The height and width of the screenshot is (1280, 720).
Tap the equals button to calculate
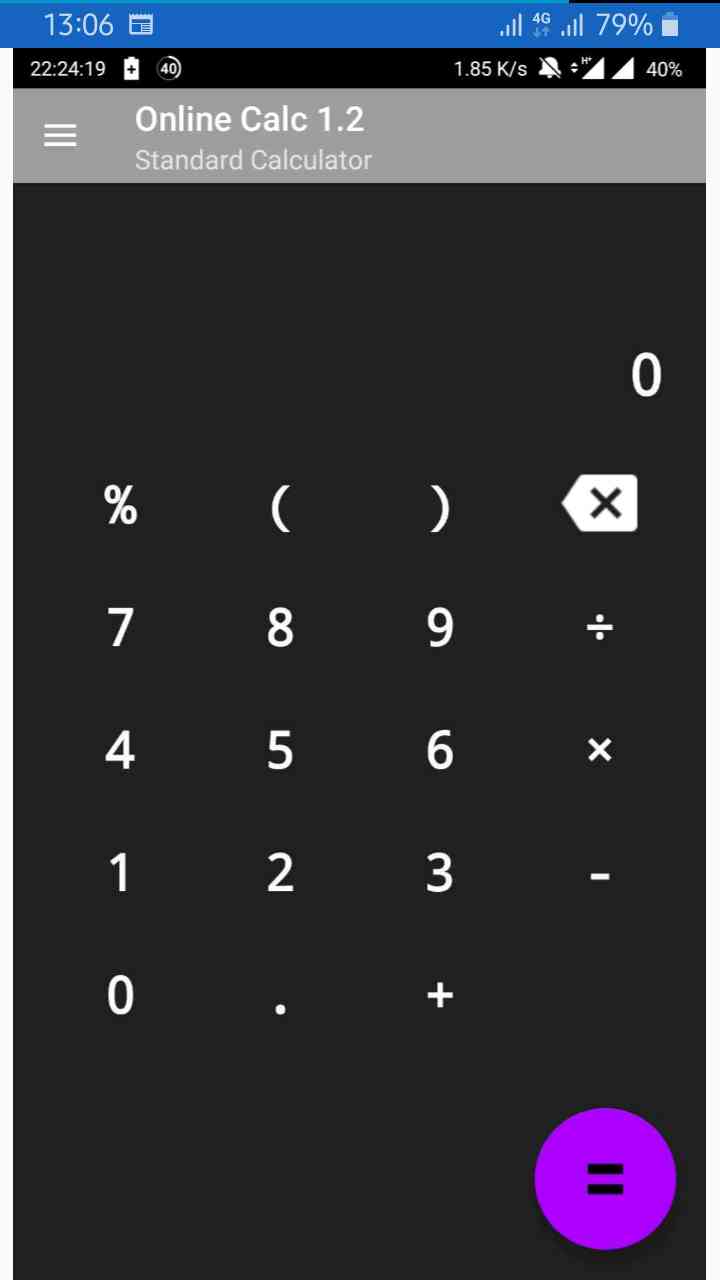pos(605,1180)
